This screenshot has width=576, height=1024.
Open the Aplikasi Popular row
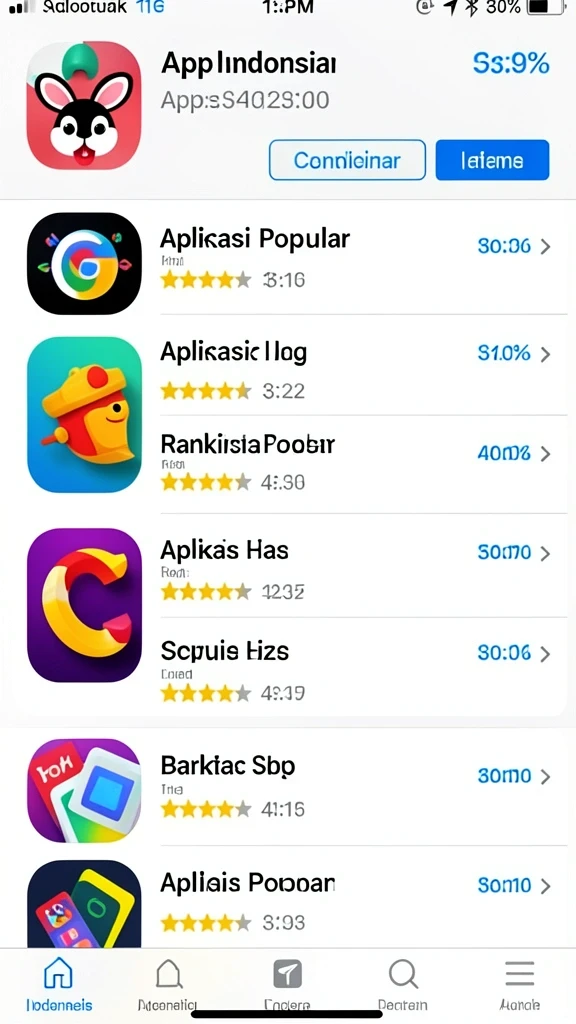[x=288, y=263]
